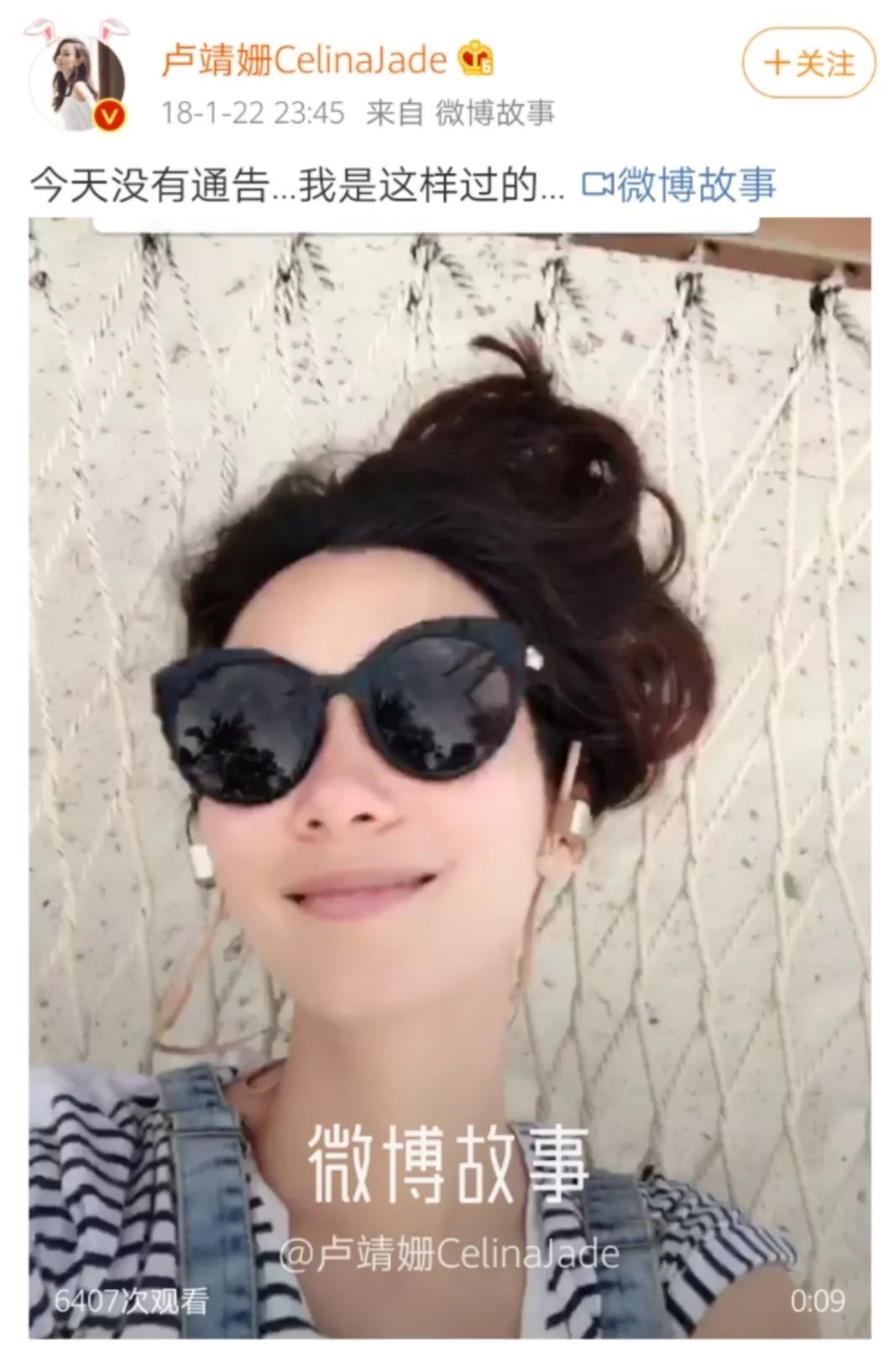Open the blue 微博故事 link in the post text
The height and width of the screenshot is (1372, 889).
tap(678, 185)
